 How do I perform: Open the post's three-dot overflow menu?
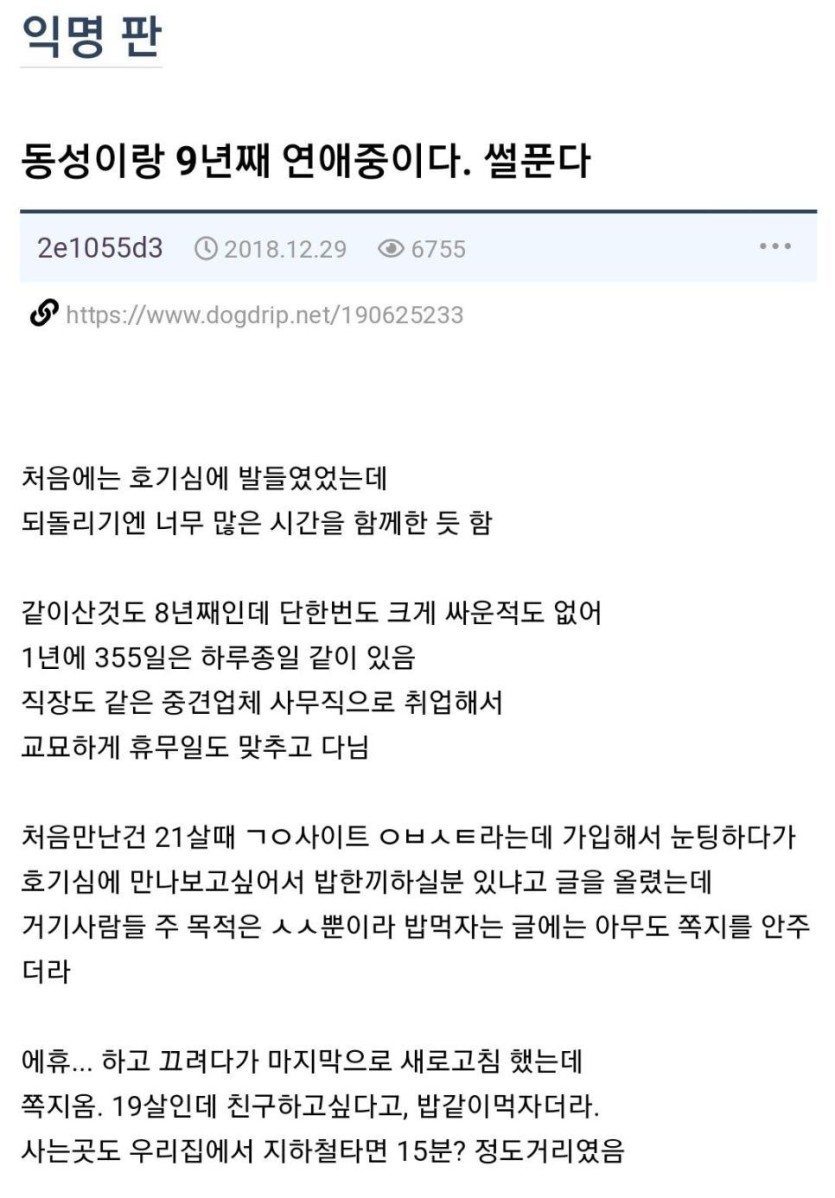(x=775, y=247)
